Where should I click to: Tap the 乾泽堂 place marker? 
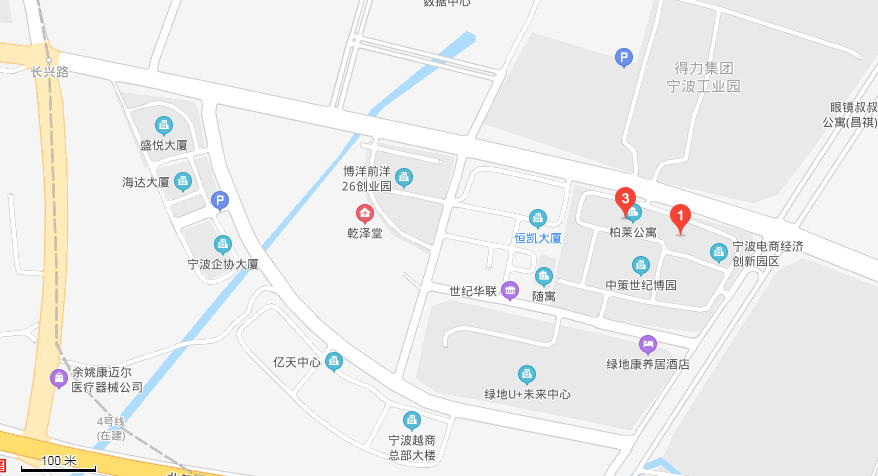pos(364,213)
